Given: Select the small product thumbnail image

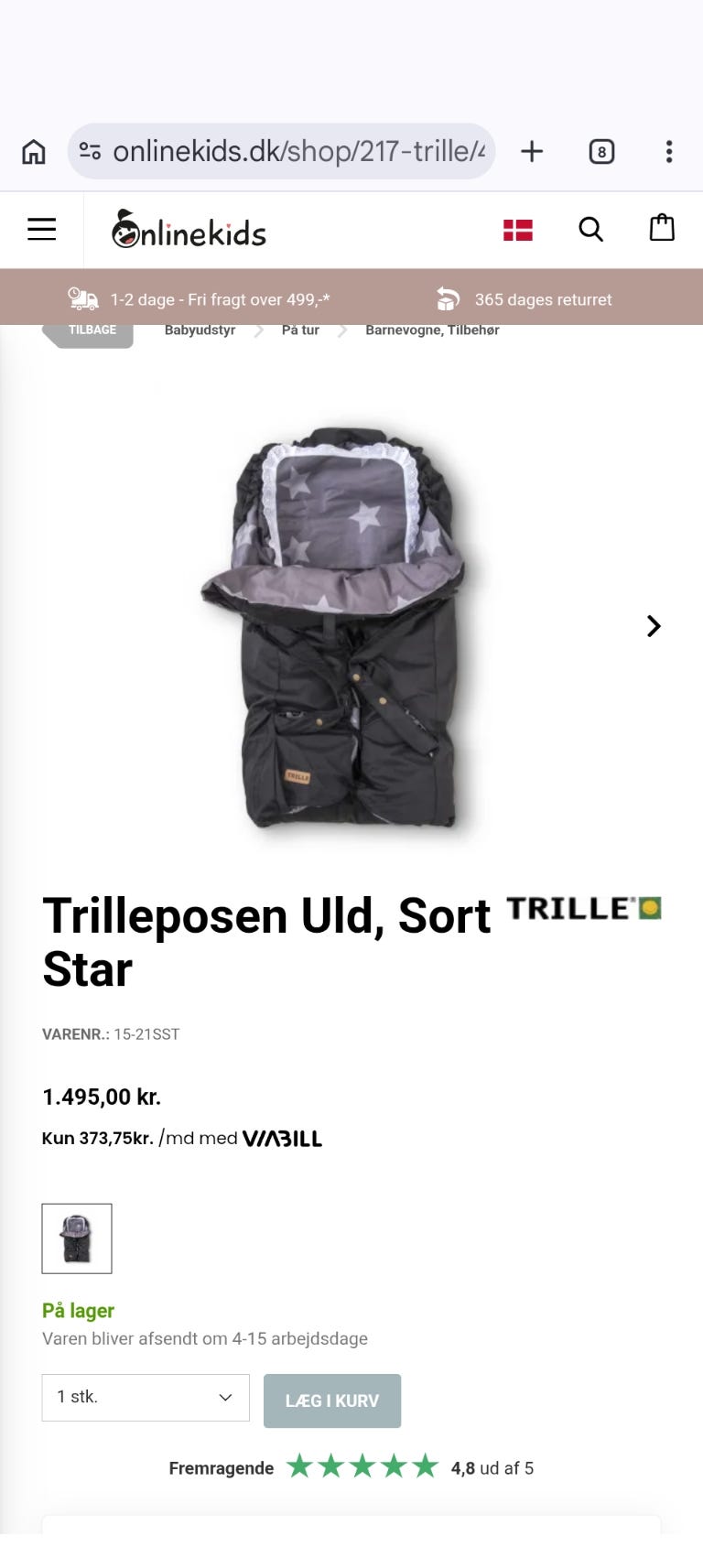Looking at the screenshot, I should point(77,1238).
